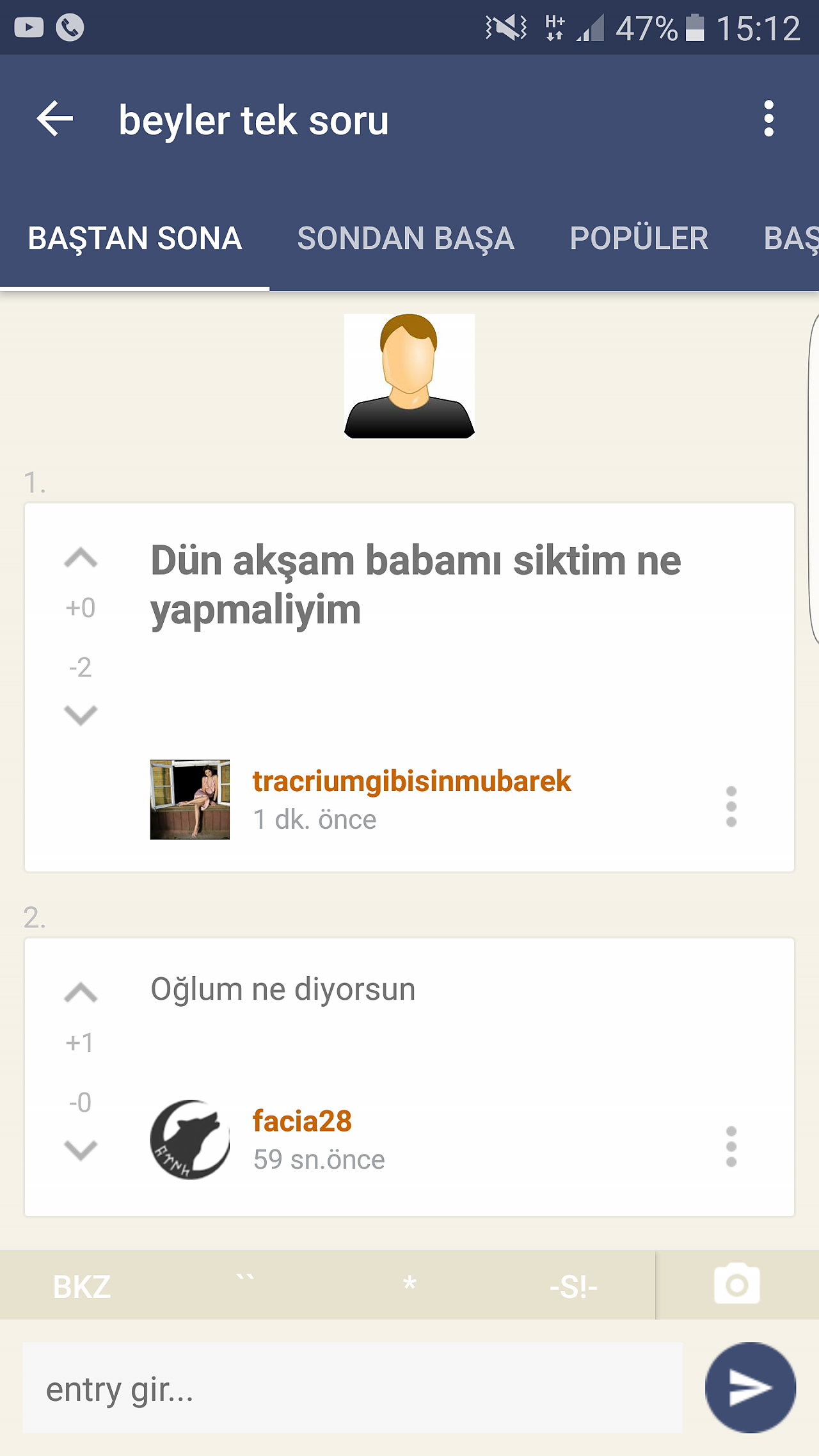Open tracriumgibisinmubarek's profile link
Screen dimensions: 819x1456
tap(411, 781)
